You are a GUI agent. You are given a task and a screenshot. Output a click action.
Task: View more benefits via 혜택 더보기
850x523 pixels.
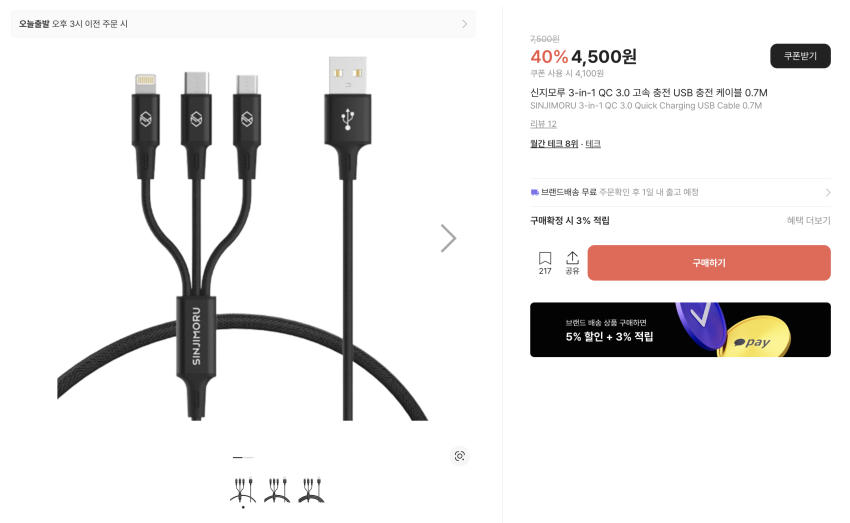[x=808, y=221]
